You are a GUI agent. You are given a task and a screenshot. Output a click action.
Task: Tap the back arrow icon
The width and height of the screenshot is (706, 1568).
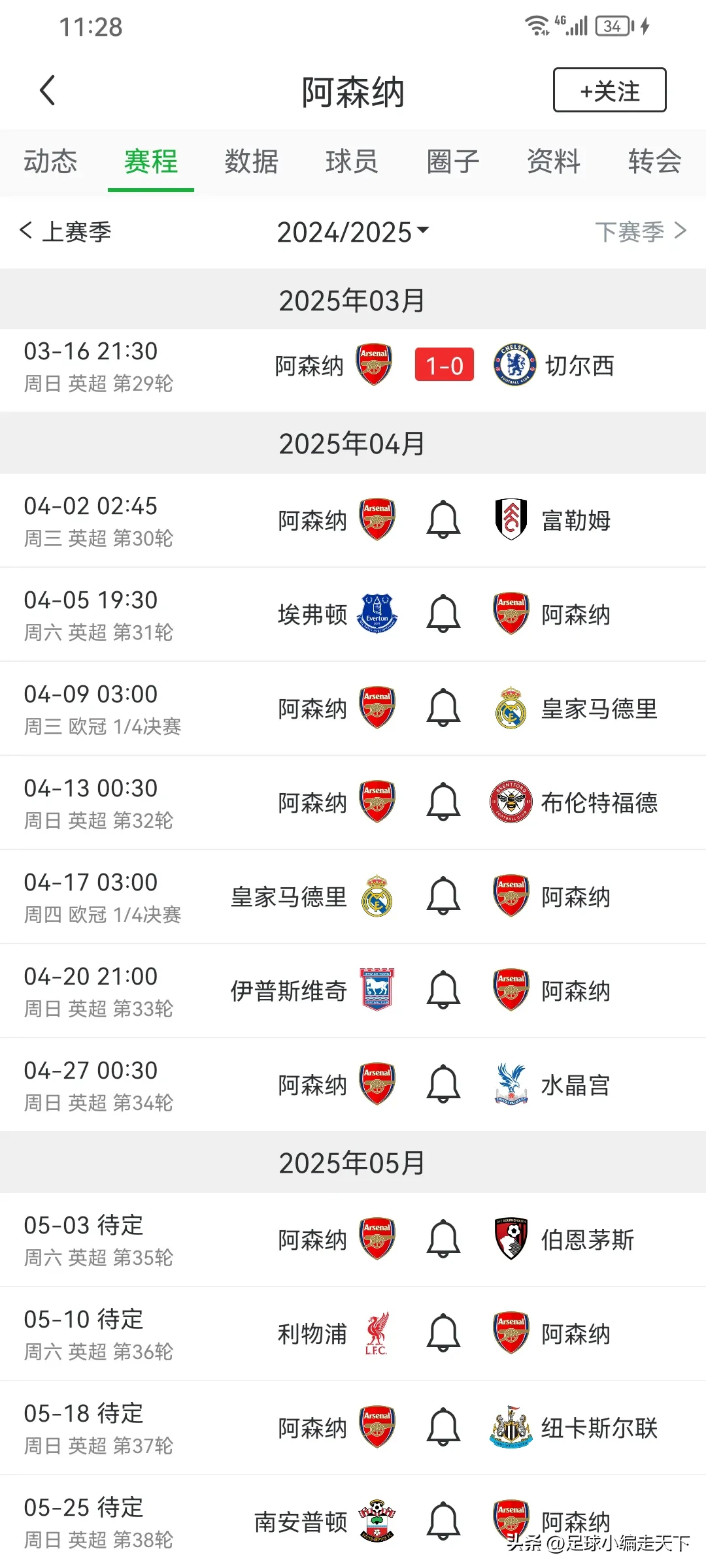(x=47, y=90)
